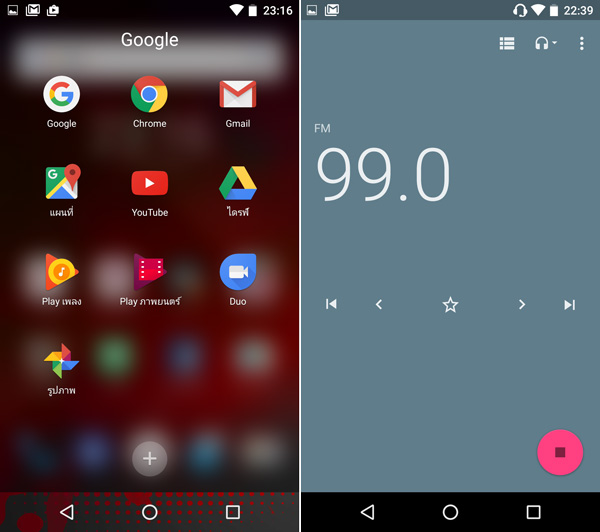The height and width of the screenshot is (532, 600).
Task: Open Play Movies app
Action: click(149, 272)
